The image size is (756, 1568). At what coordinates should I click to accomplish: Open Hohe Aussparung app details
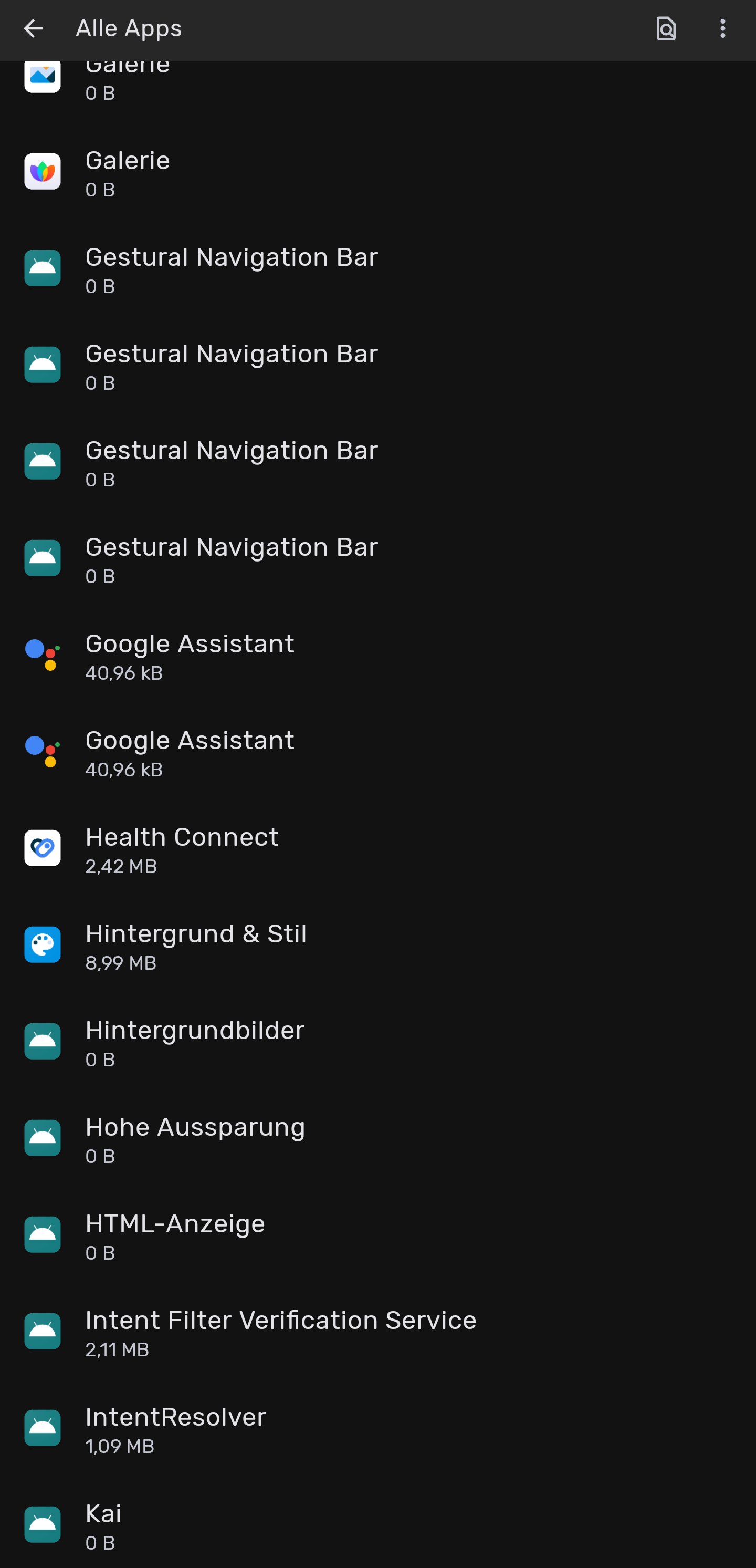point(377,1139)
